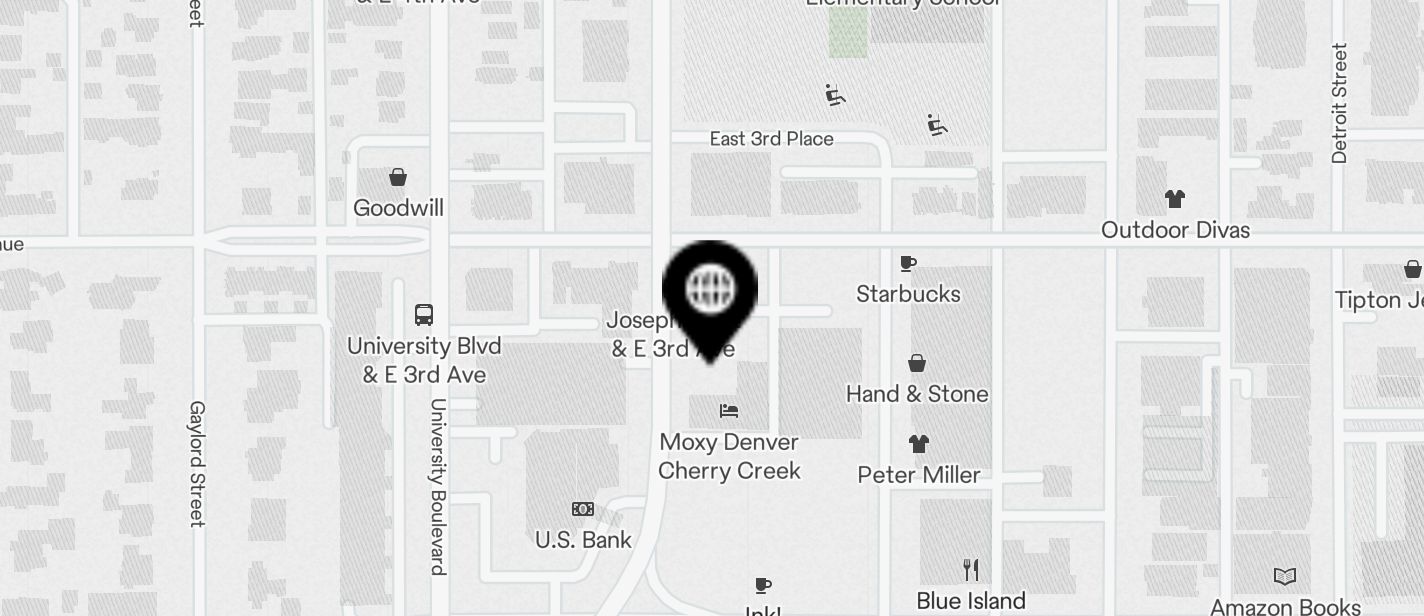This screenshot has width=1424, height=616.
Task: Select the University Blvd & E 3rd Ave bus stop
Action: [x=424, y=315]
